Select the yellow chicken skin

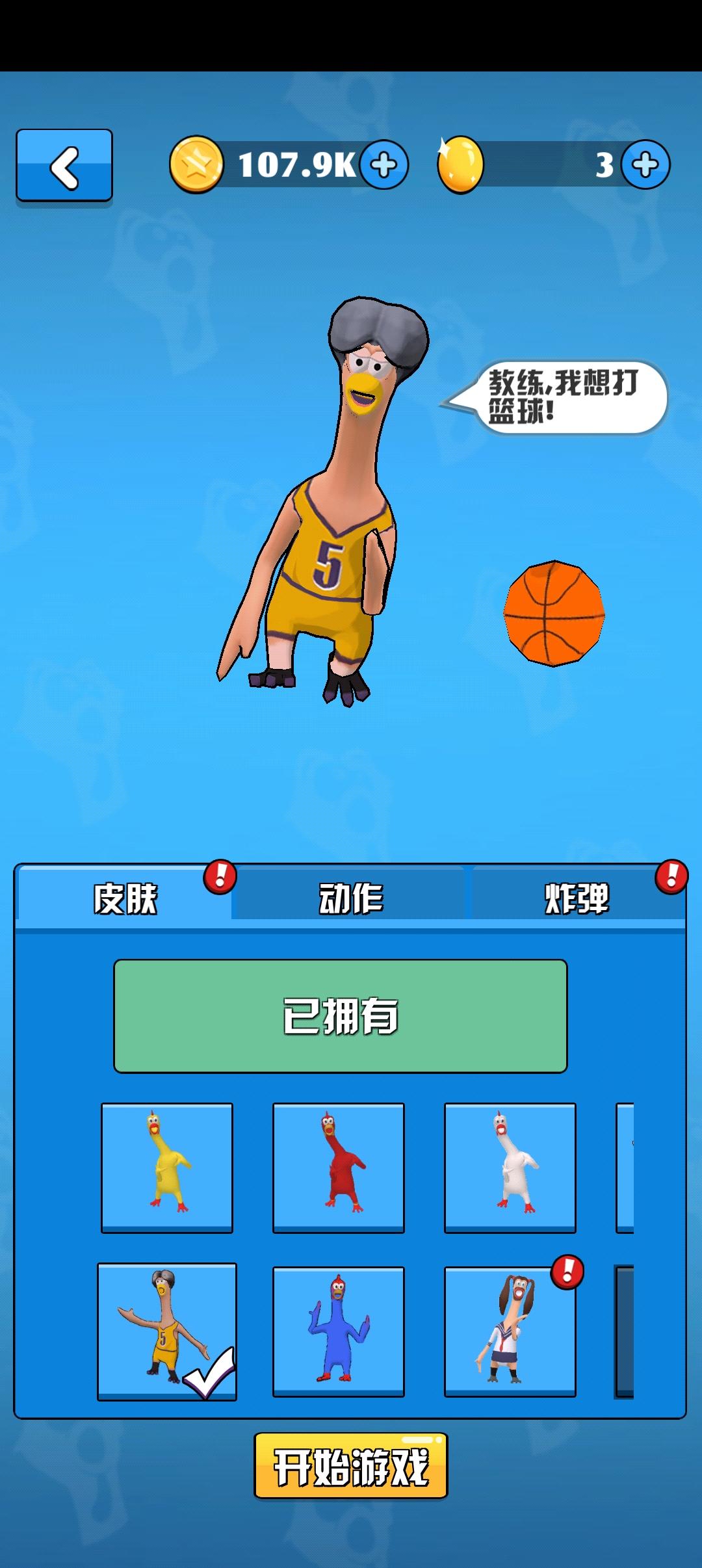(x=167, y=1167)
